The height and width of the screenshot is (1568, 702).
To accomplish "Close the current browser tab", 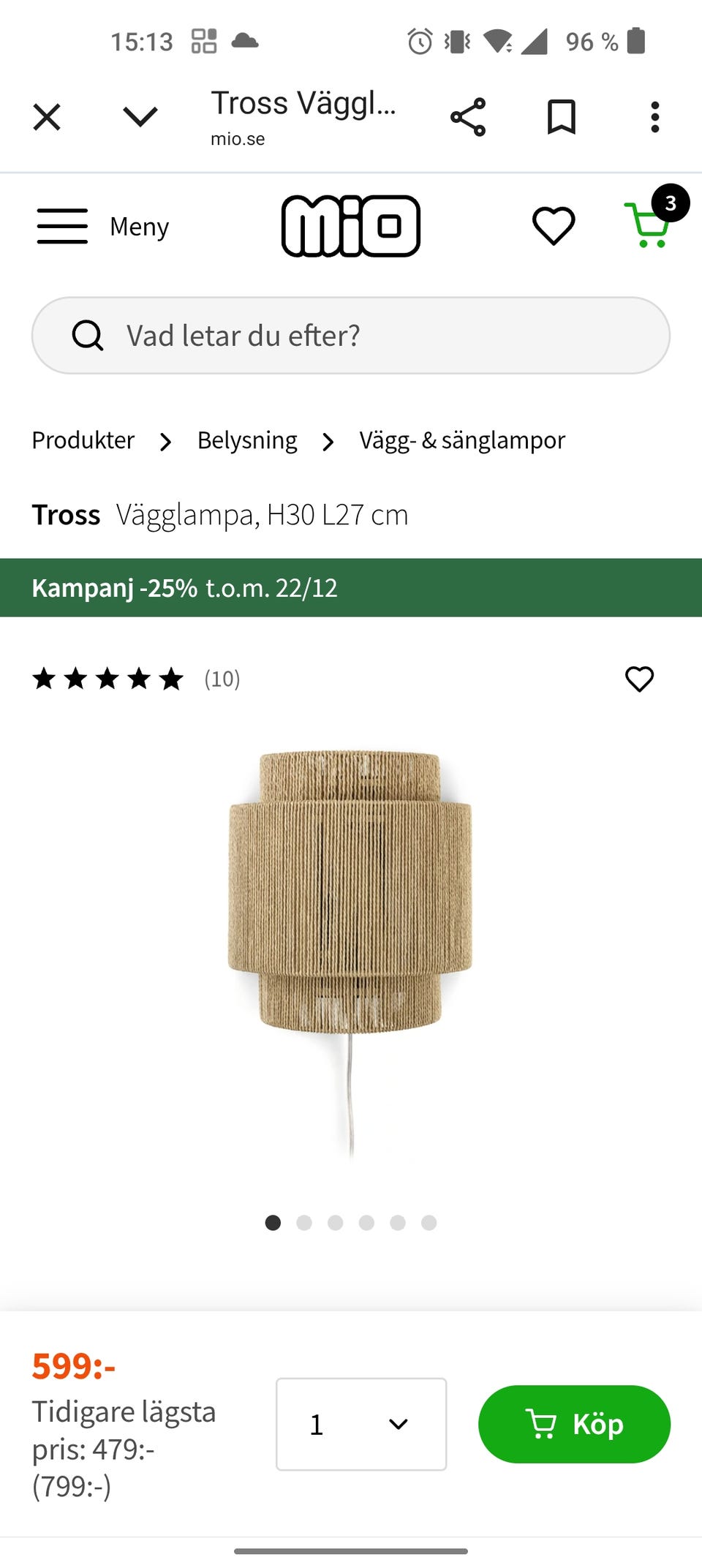I will [46, 117].
